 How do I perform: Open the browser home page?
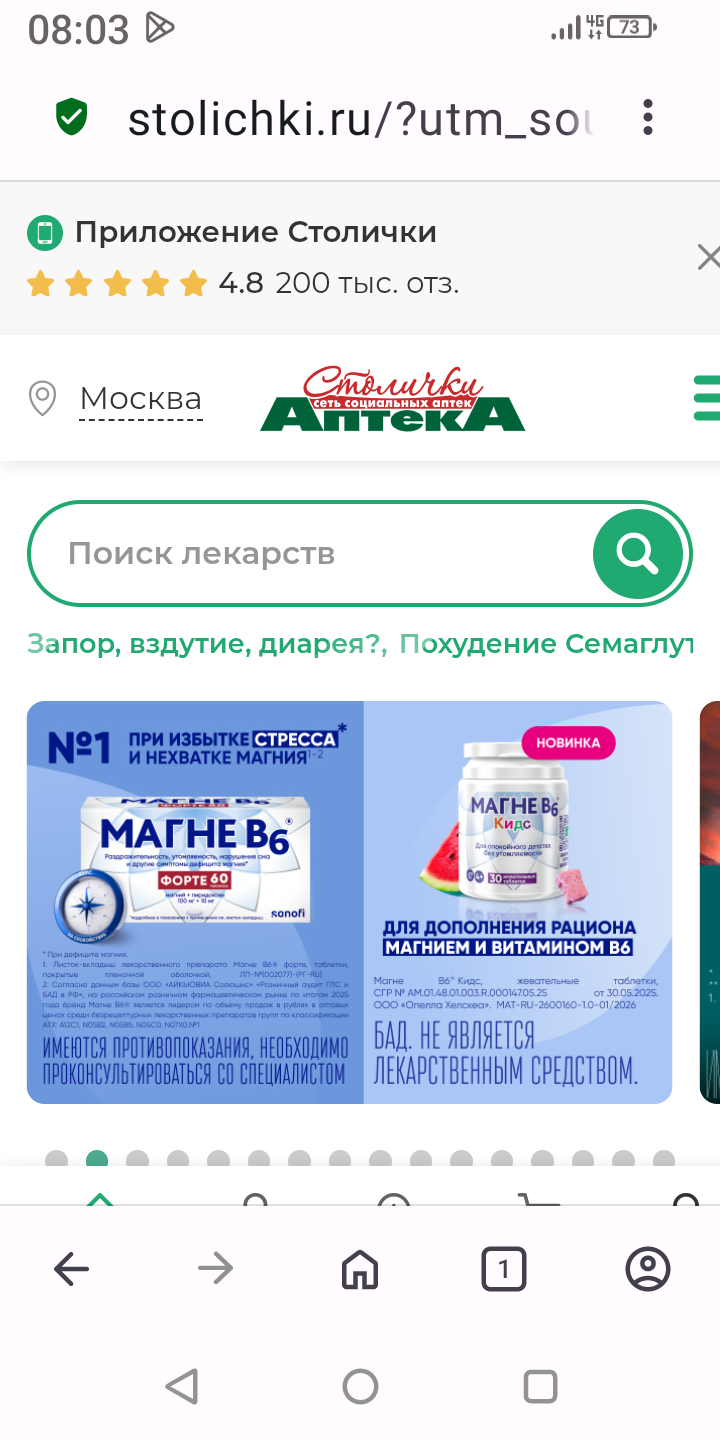pyautogui.click(x=360, y=1270)
